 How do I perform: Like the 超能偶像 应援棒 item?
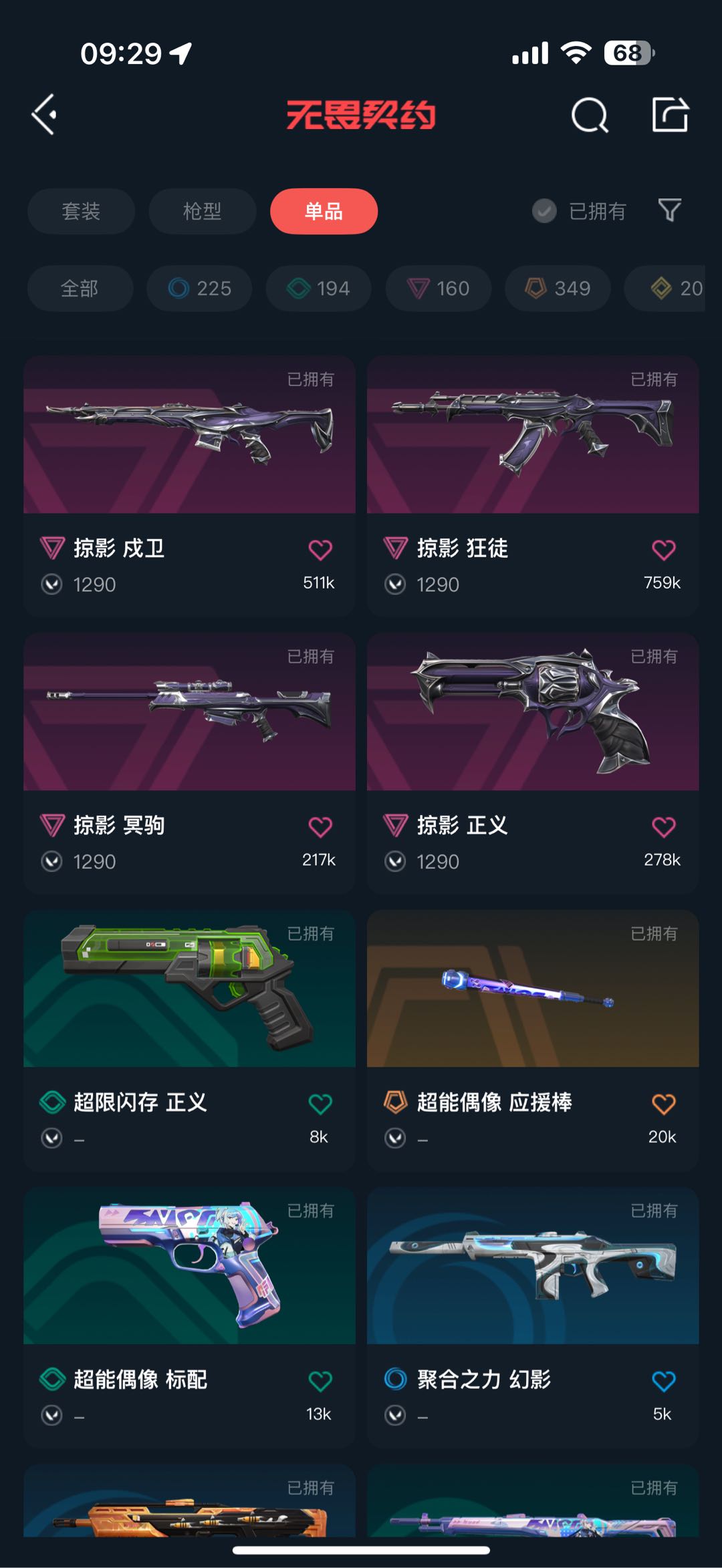click(663, 1104)
